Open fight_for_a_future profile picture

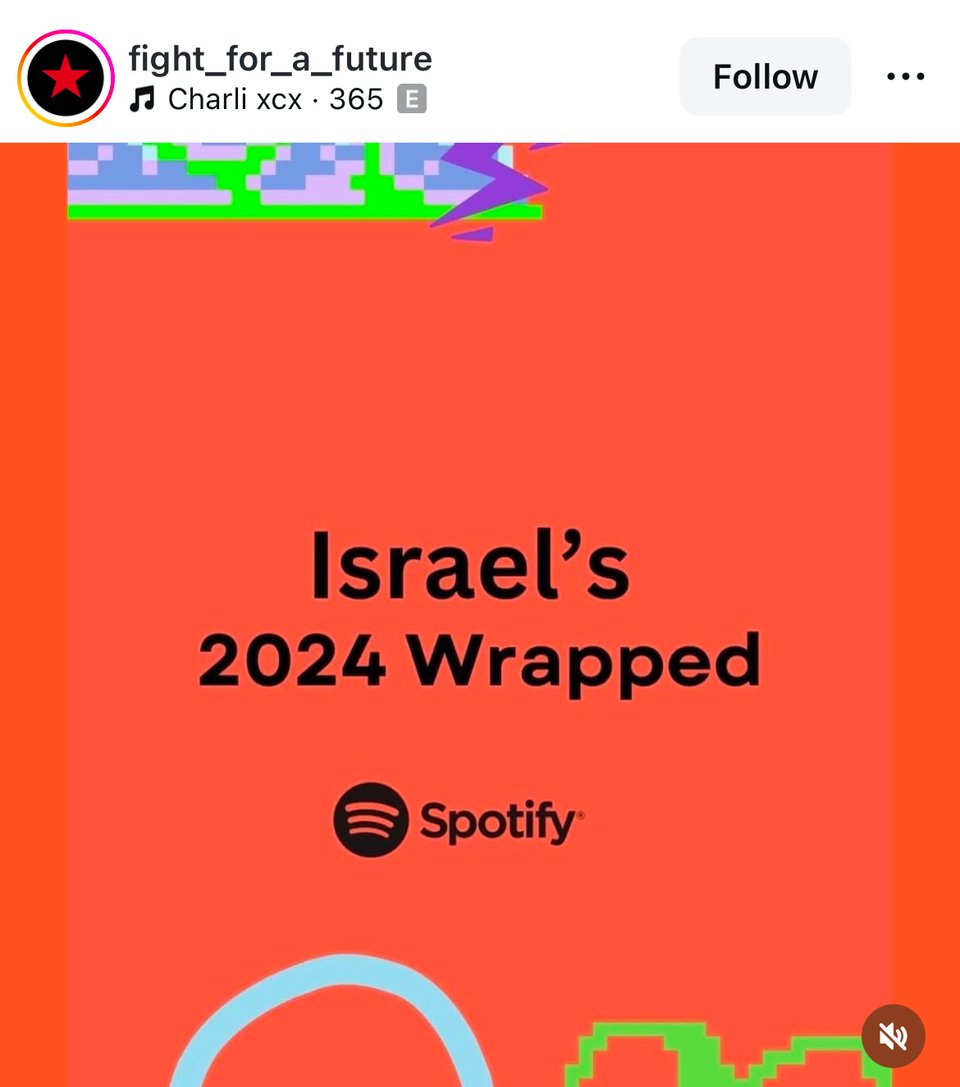[66, 78]
